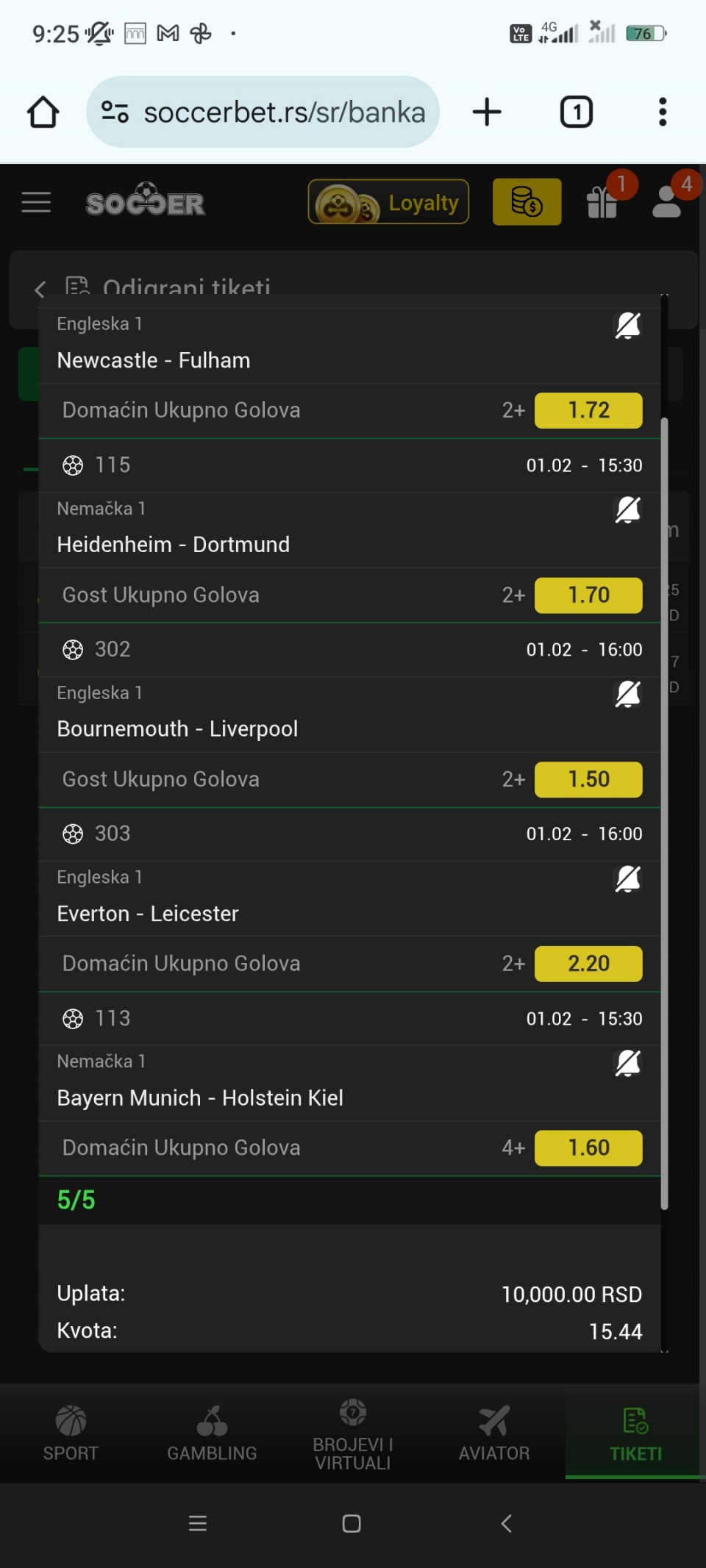Open the hamburger drawer menu

pyautogui.click(x=36, y=202)
